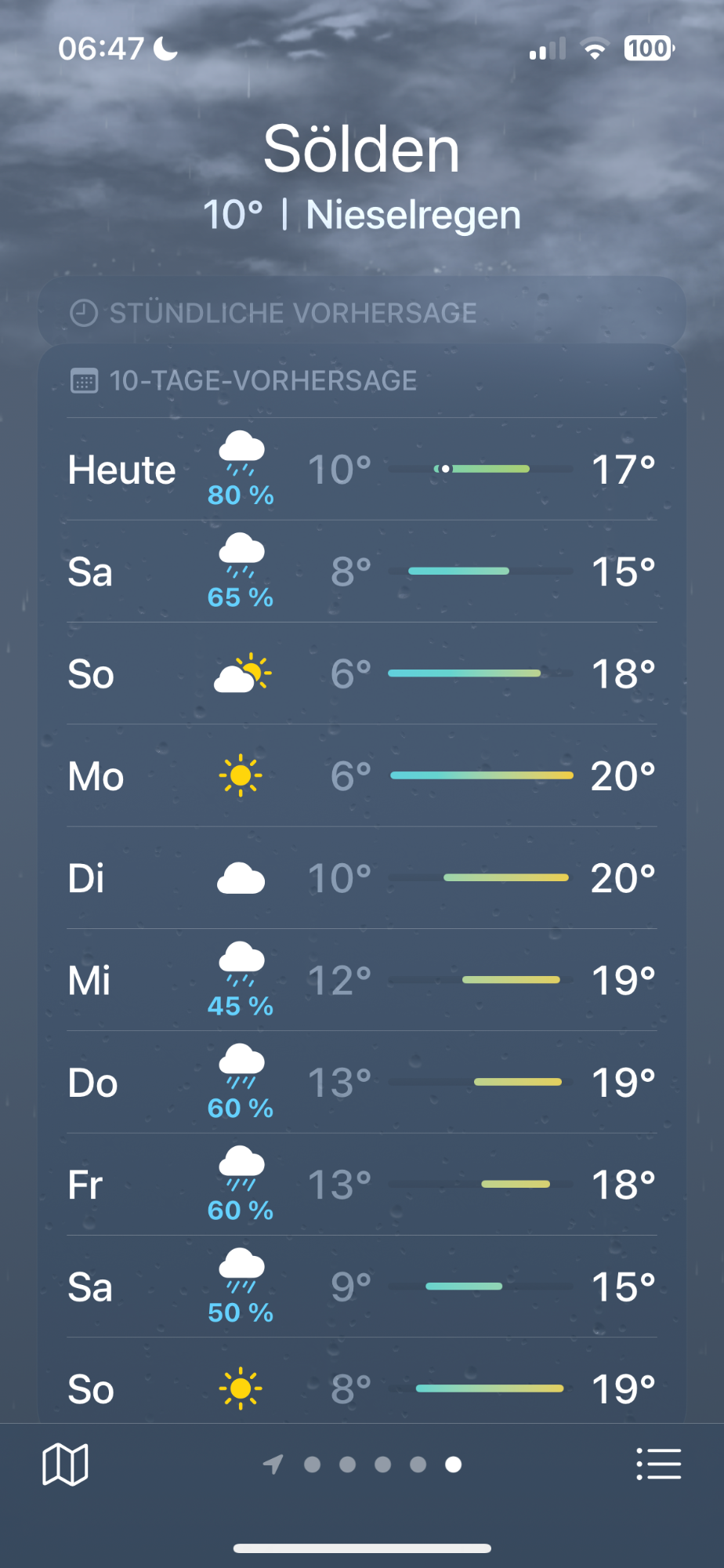The image size is (724, 1568).
Task: Open the saved locations list
Action: pos(658,1464)
